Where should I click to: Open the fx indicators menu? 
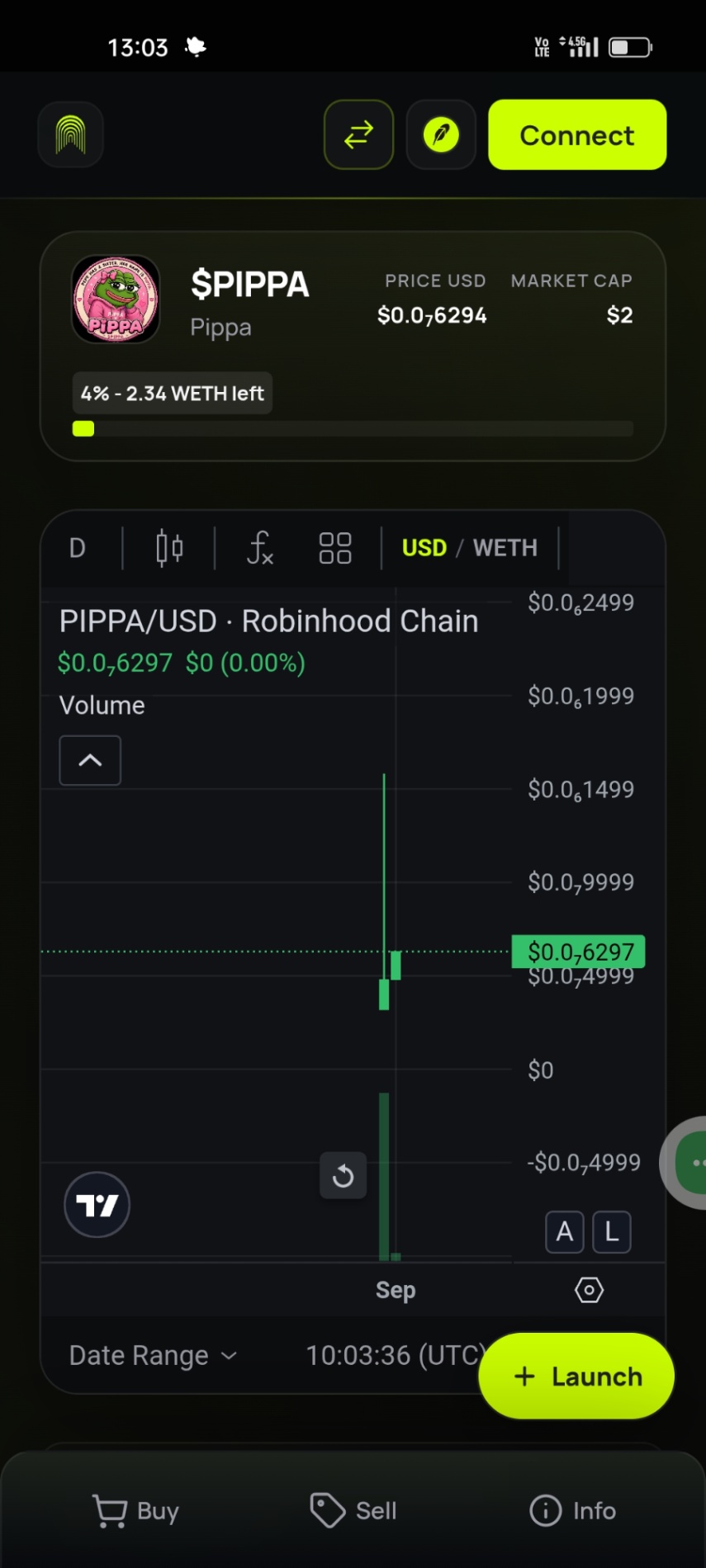260,548
